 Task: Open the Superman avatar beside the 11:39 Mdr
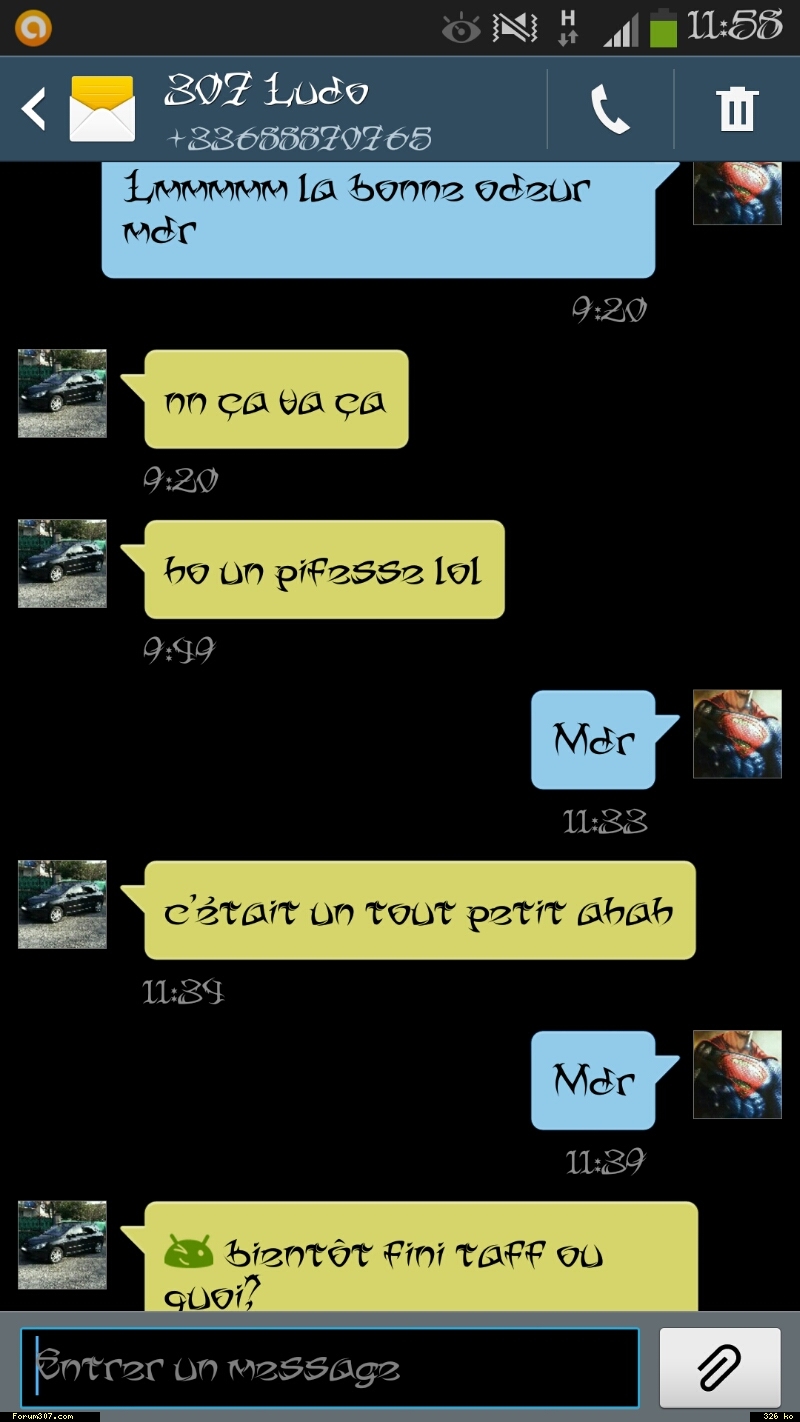click(737, 1075)
